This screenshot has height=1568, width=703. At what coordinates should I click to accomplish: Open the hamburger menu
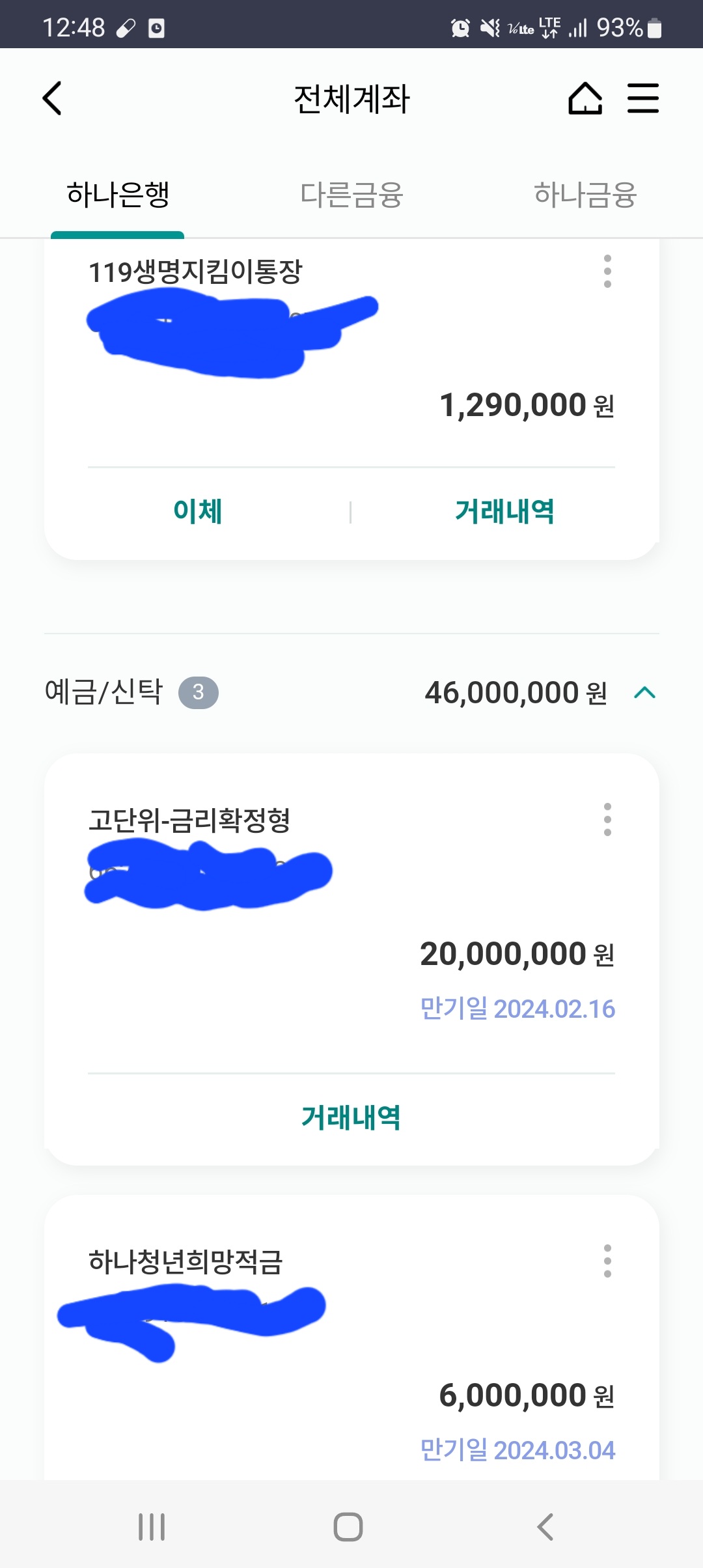point(642,98)
